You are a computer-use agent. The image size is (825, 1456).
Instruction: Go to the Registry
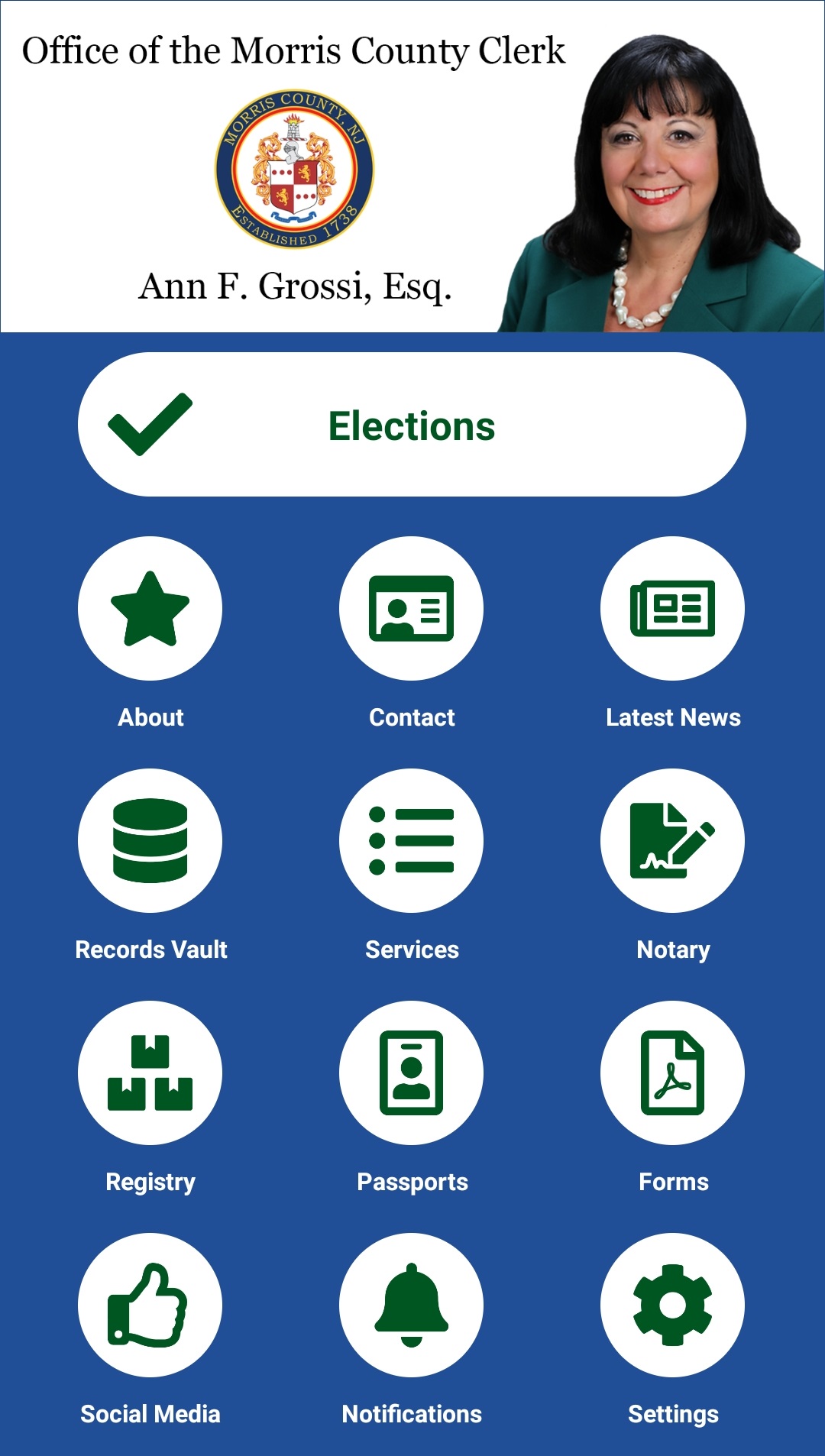click(150, 1073)
